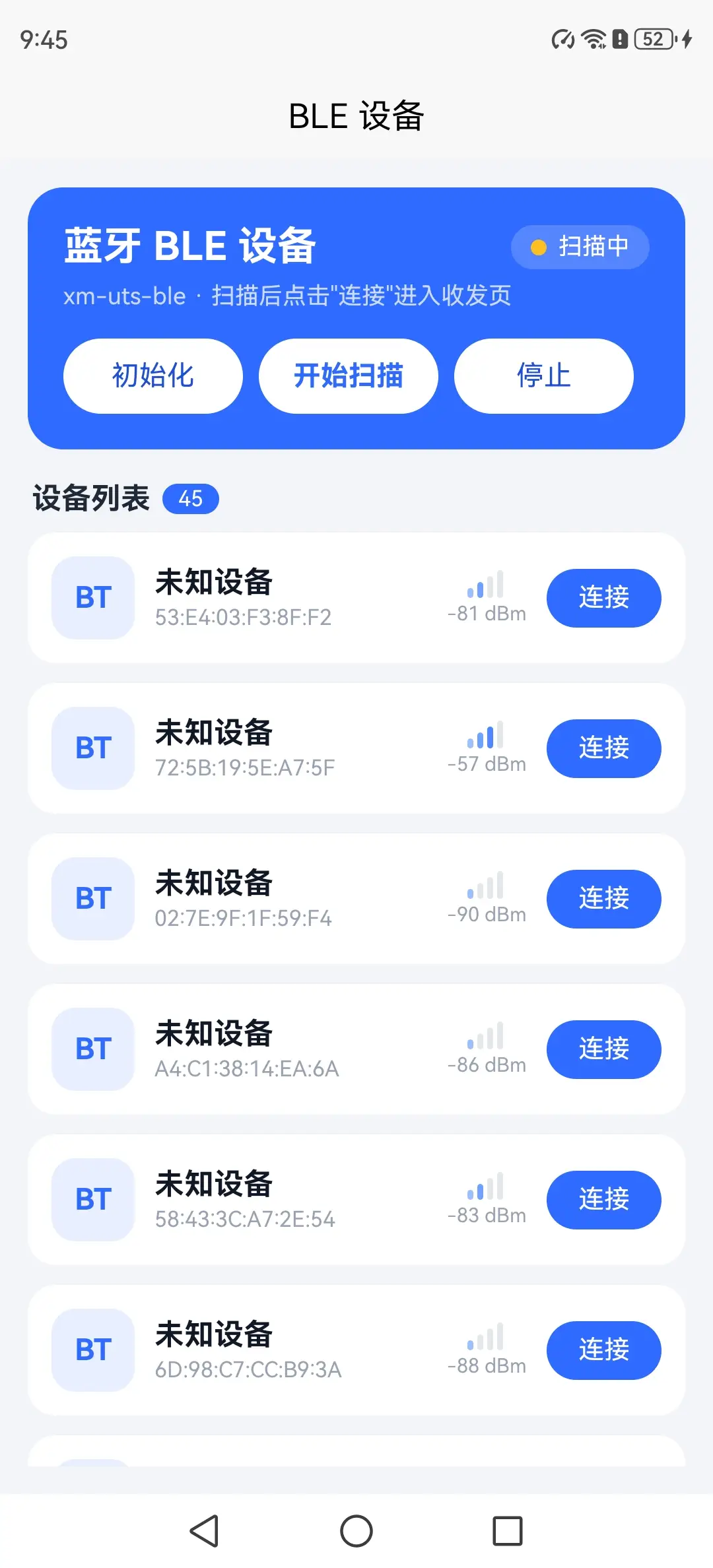The image size is (713, 1568).
Task: Connect to device A4:C1:38:14:EA:6A
Action: click(x=603, y=1049)
